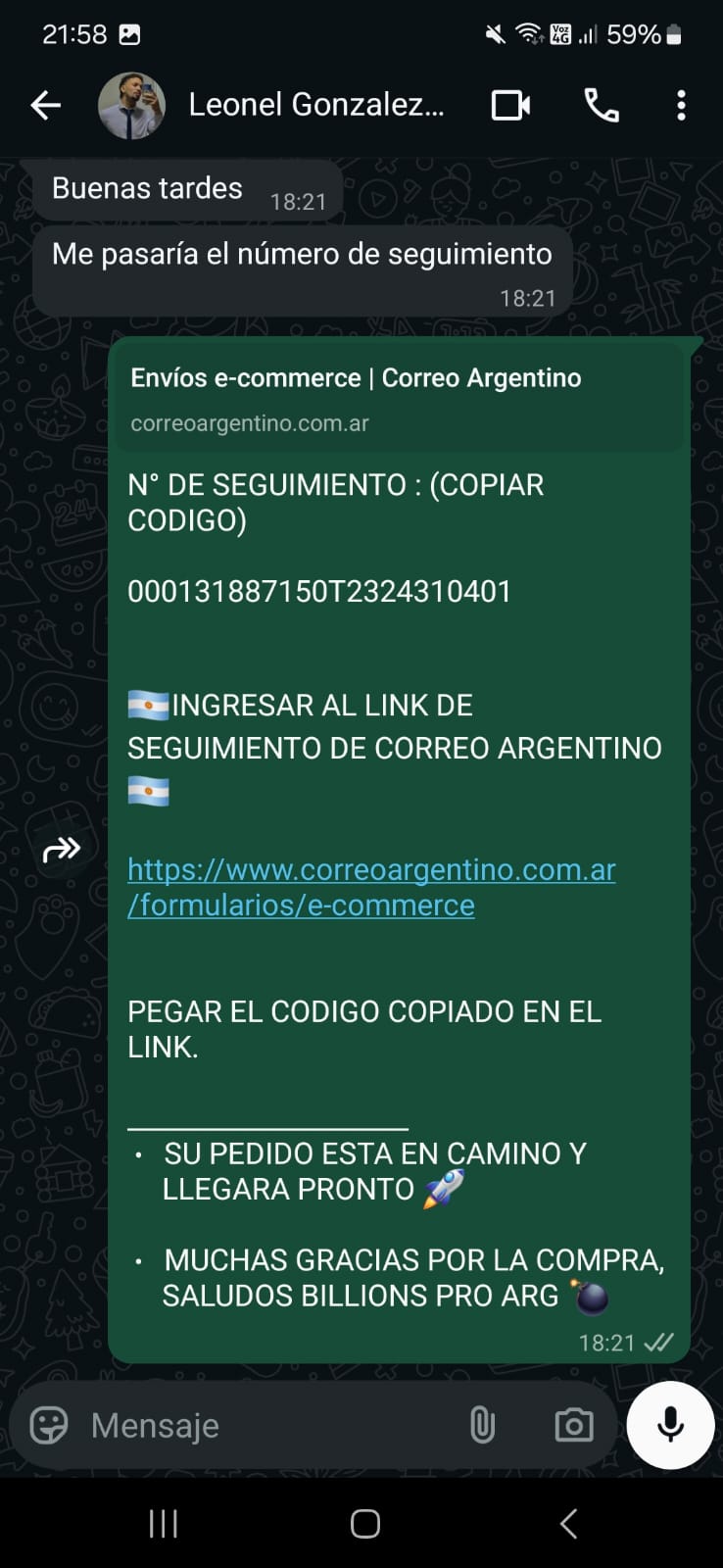Viewport: 723px width, 1568px height.
Task: Tap the contact name Leonel Gonzalez header
Action: coord(320,105)
